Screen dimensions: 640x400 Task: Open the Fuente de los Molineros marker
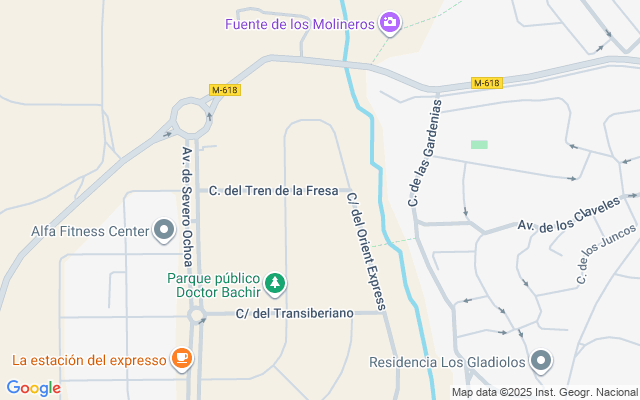[x=390, y=22]
